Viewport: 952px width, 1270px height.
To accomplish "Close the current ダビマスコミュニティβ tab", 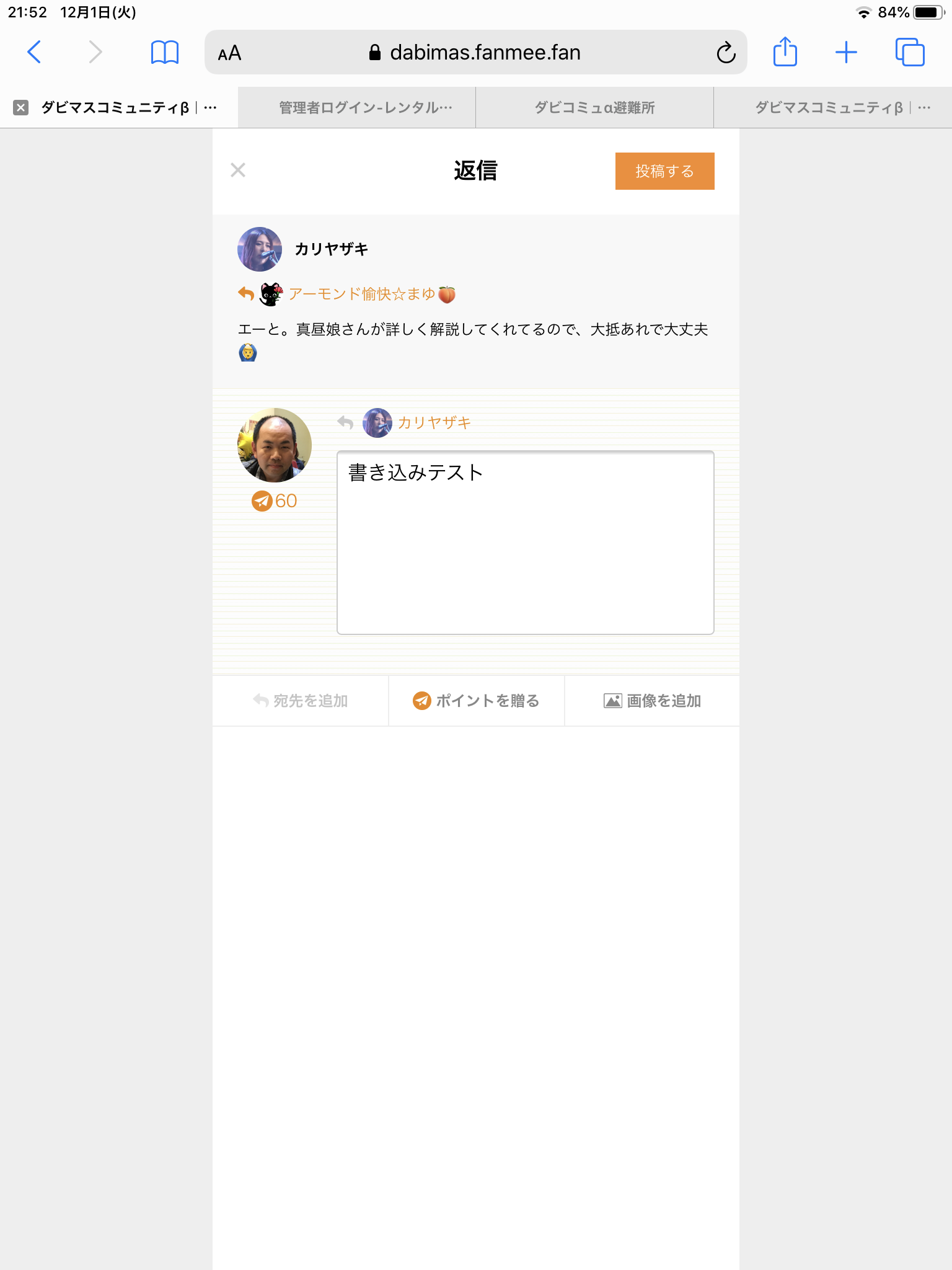I will 20,108.
